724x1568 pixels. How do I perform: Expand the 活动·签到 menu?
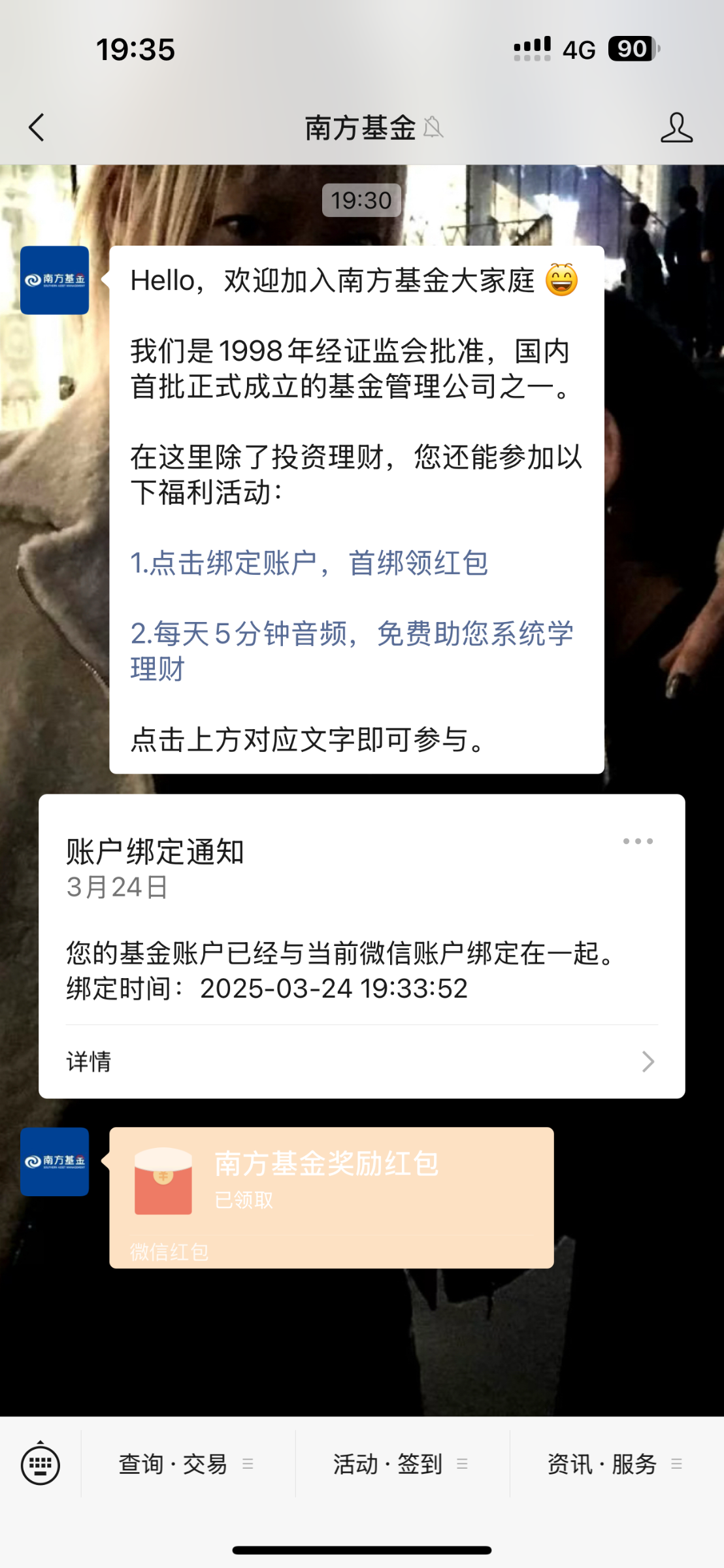click(x=401, y=1464)
